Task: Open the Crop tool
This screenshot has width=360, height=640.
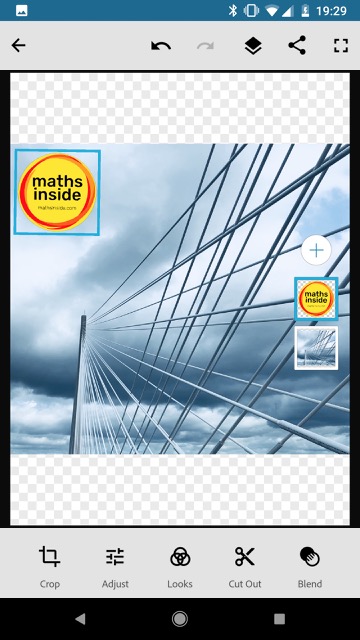Action: click(49, 567)
